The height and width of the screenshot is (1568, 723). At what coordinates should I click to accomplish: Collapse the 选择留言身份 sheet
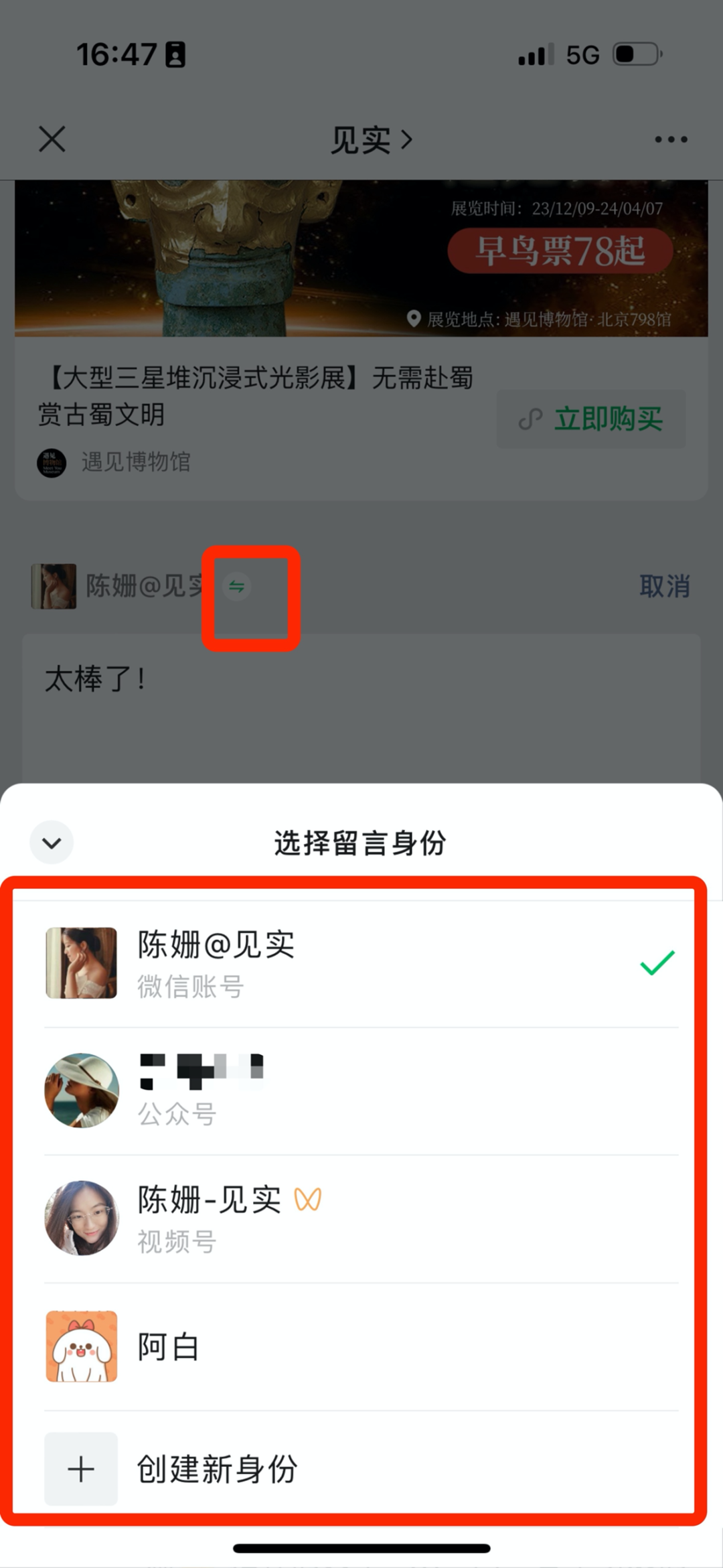(52, 843)
